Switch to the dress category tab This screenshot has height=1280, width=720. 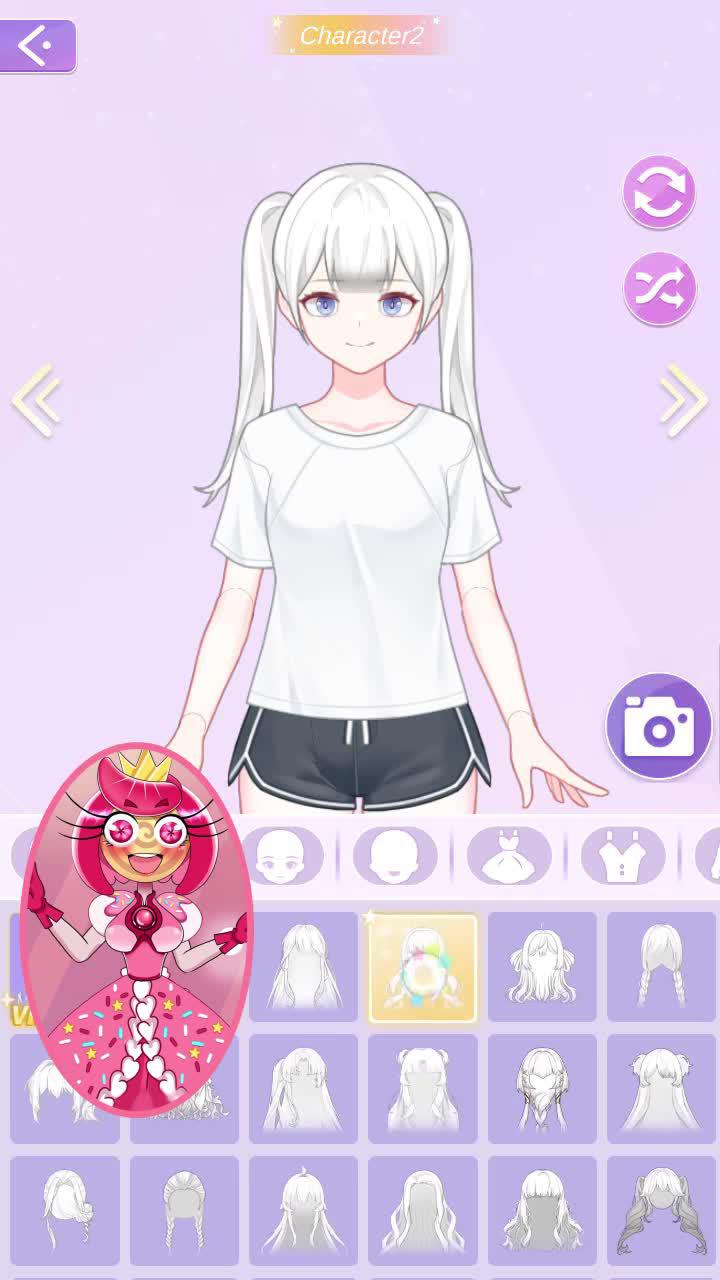point(508,856)
